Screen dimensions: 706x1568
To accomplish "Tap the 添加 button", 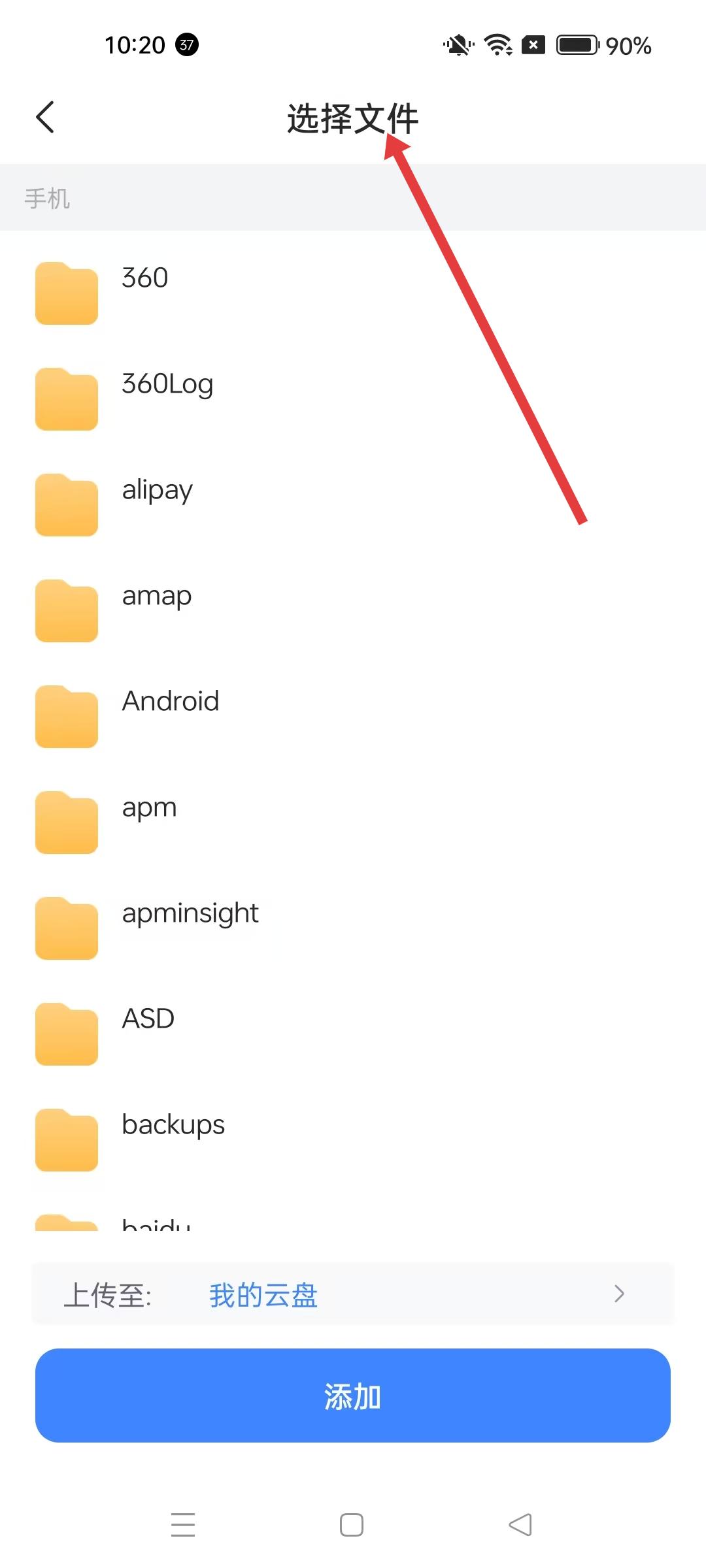I will point(353,1396).
